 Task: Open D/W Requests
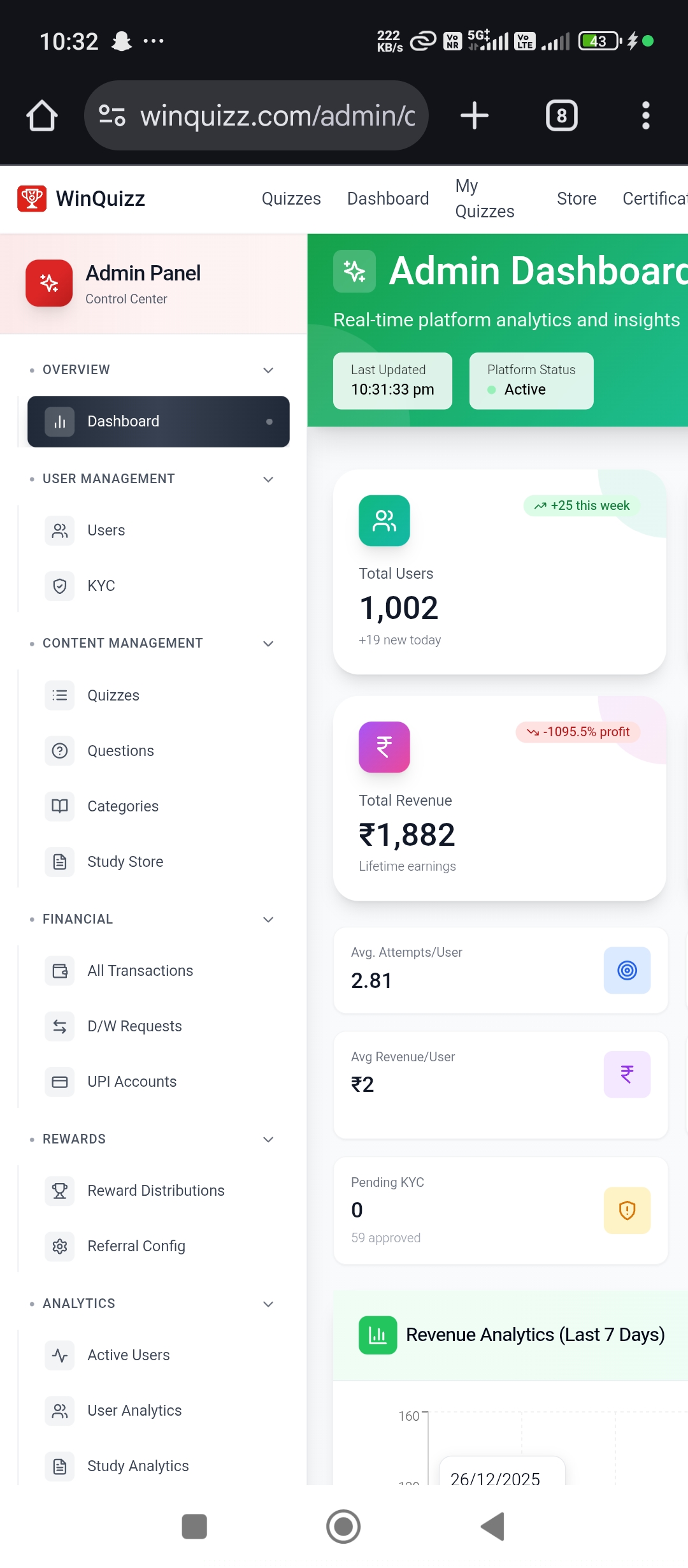[x=134, y=1026]
